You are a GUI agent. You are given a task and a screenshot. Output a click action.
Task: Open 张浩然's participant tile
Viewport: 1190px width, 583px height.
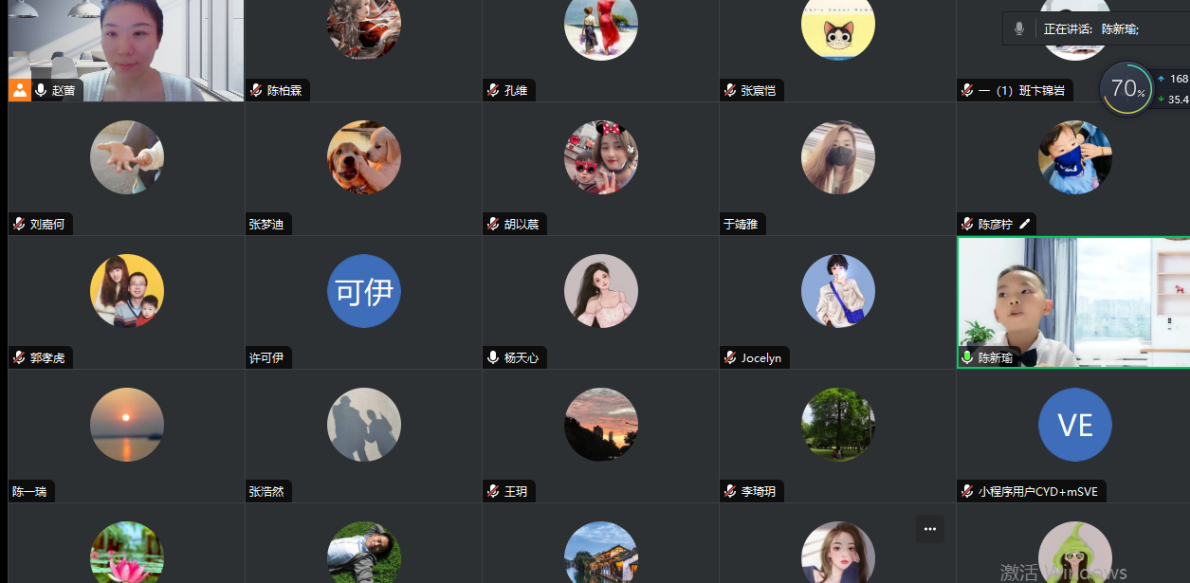coord(363,436)
